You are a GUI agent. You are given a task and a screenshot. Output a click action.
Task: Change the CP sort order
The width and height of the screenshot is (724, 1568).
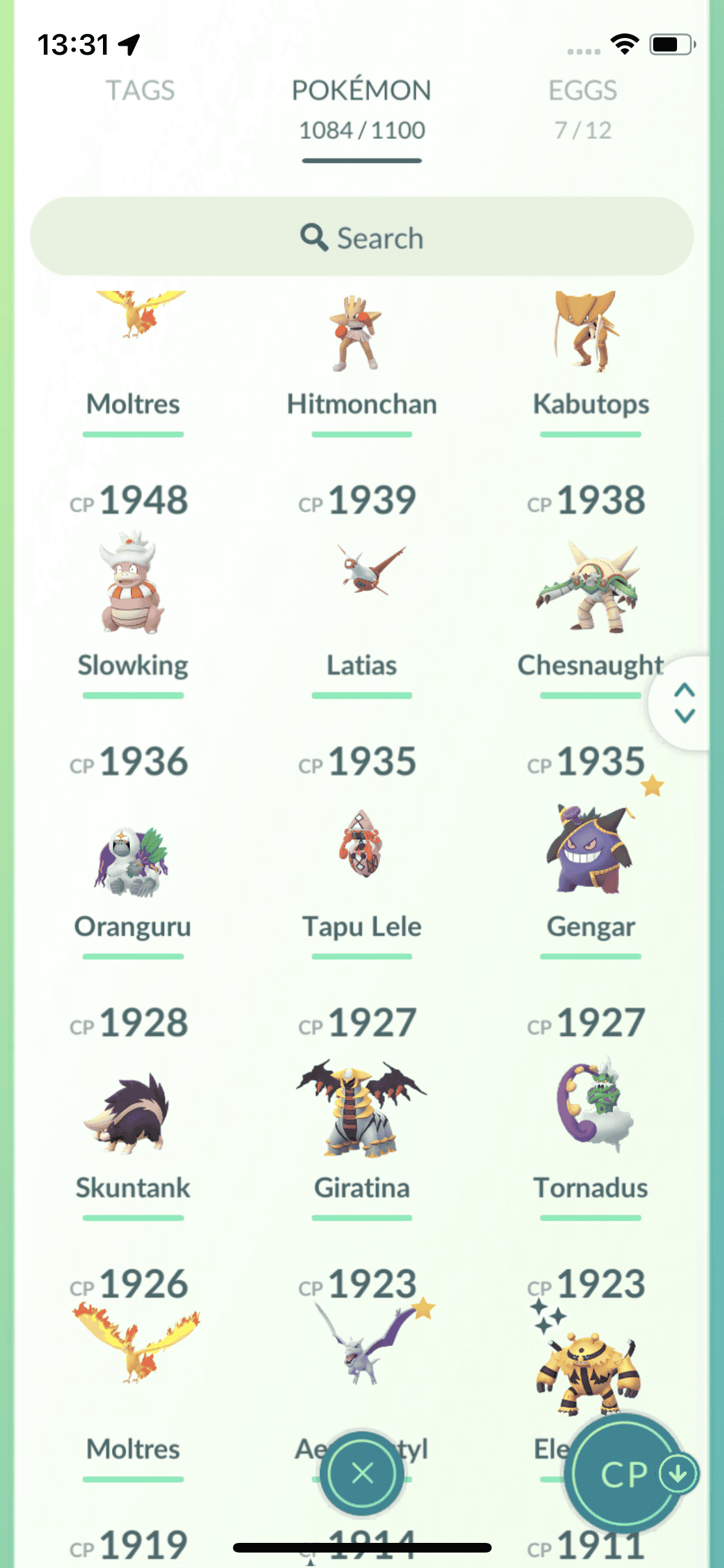tap(626, 1473)
